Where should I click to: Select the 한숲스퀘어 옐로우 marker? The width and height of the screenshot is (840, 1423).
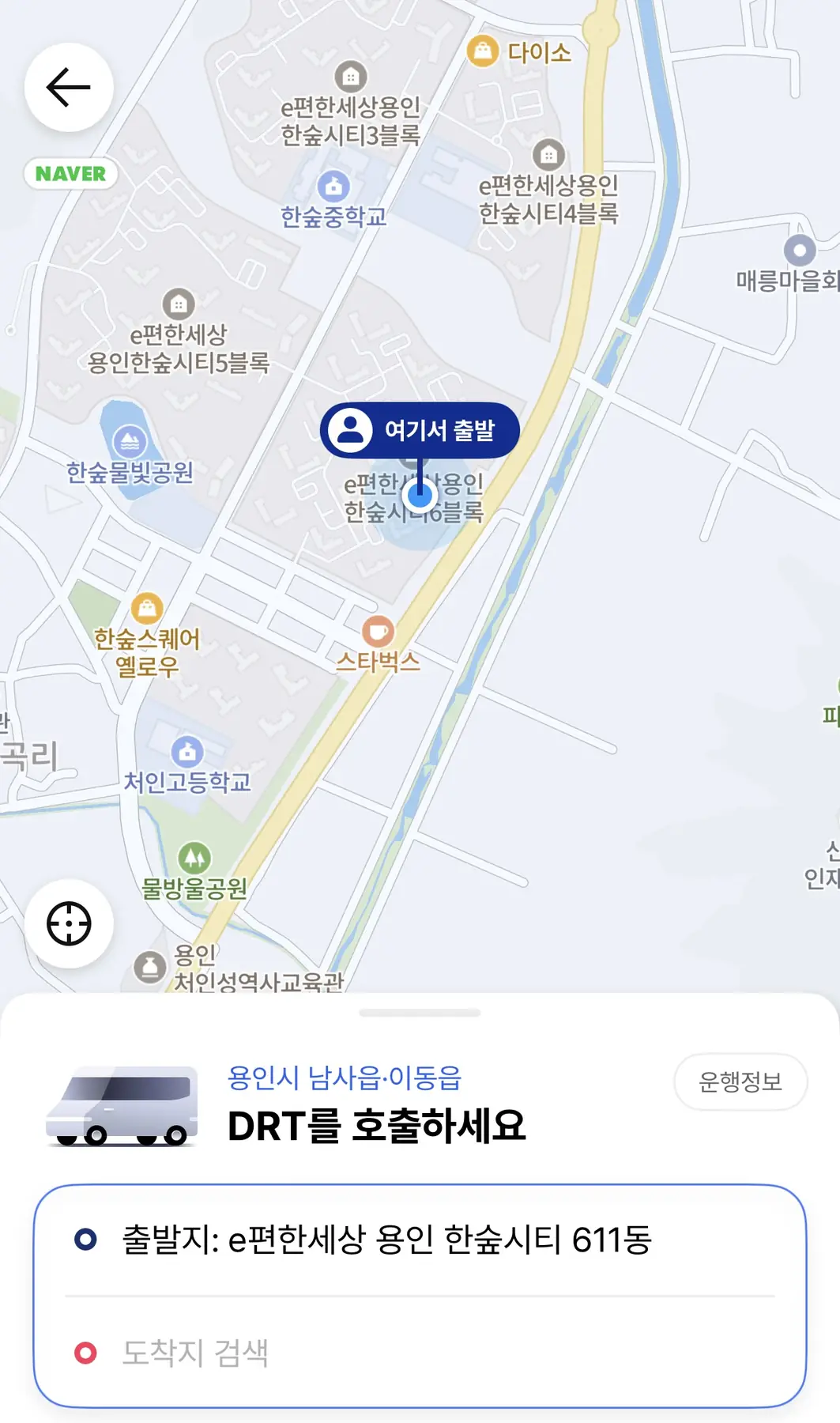[x=147, y=609]
